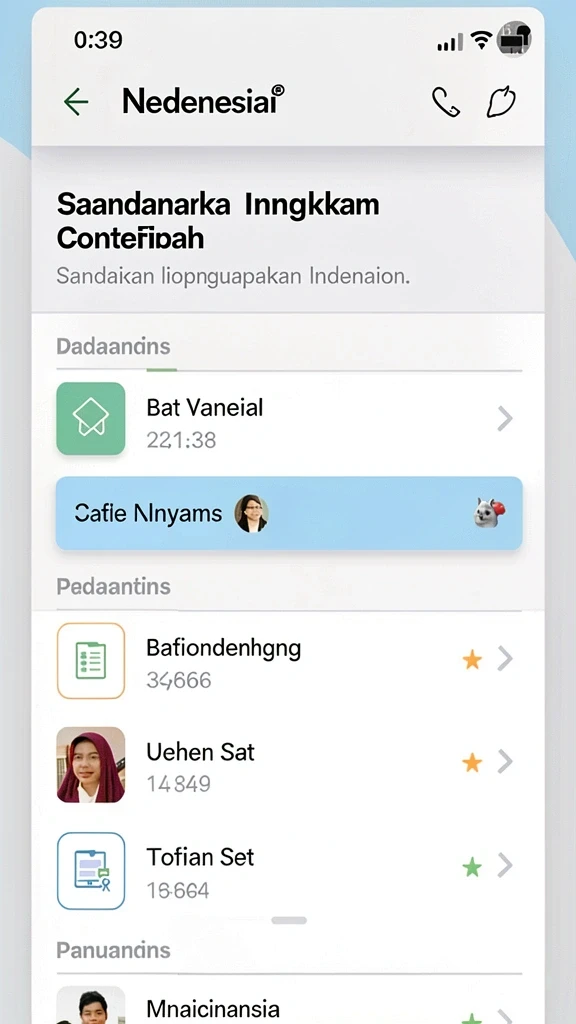Switch to the Dadaandins tab
The image size is (576, 1024).
(x=114, y=346)
